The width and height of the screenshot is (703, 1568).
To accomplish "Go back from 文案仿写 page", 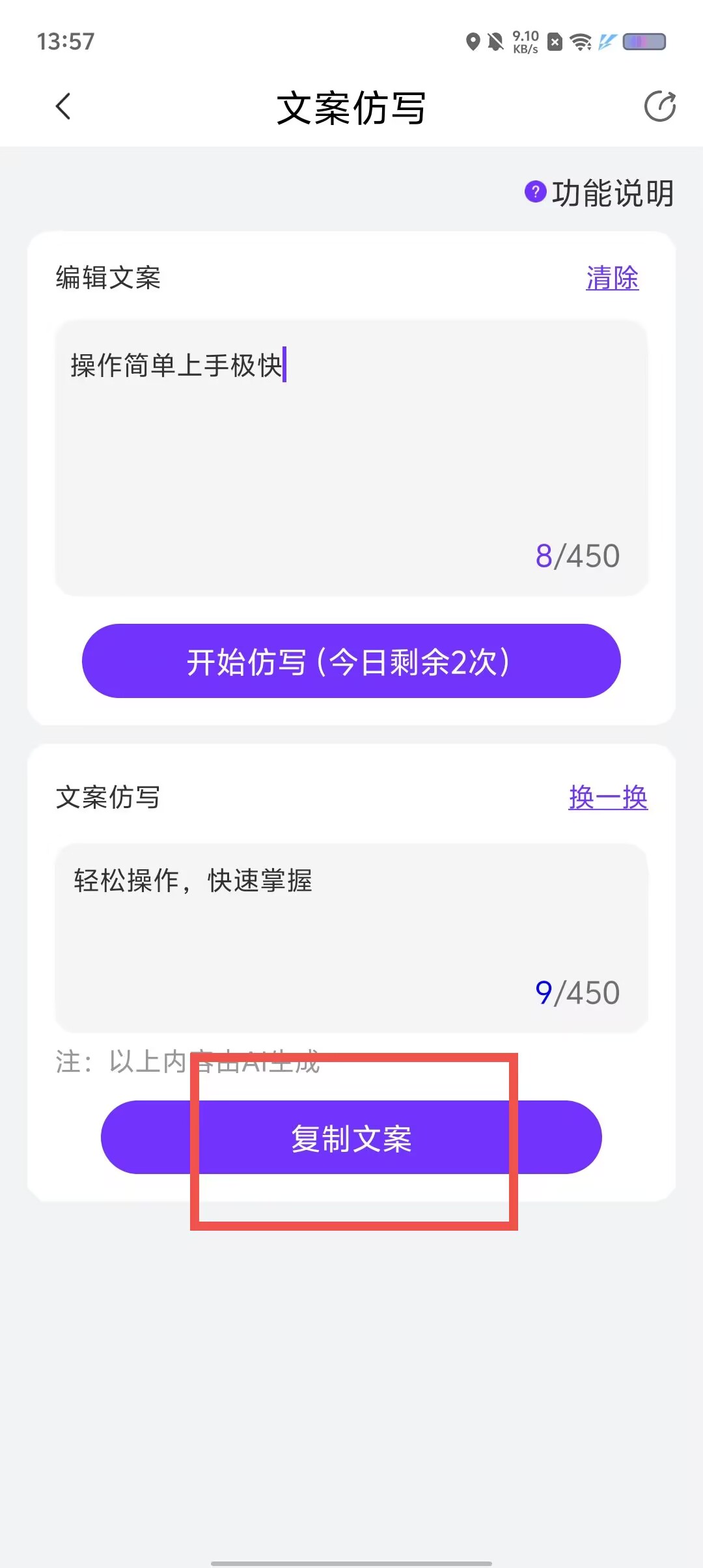I will (63, 107).
